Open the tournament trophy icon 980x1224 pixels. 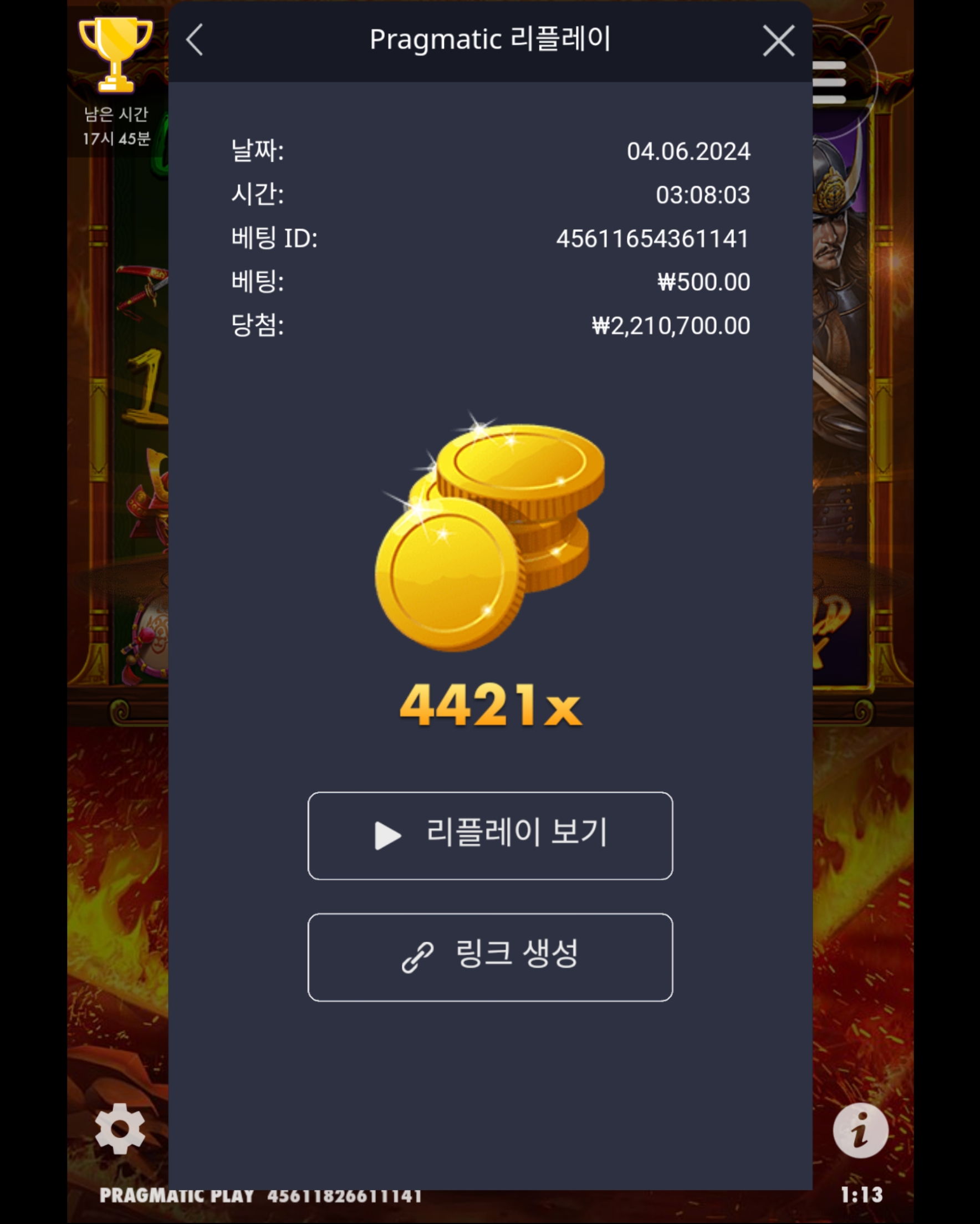(x=116, y=55)
